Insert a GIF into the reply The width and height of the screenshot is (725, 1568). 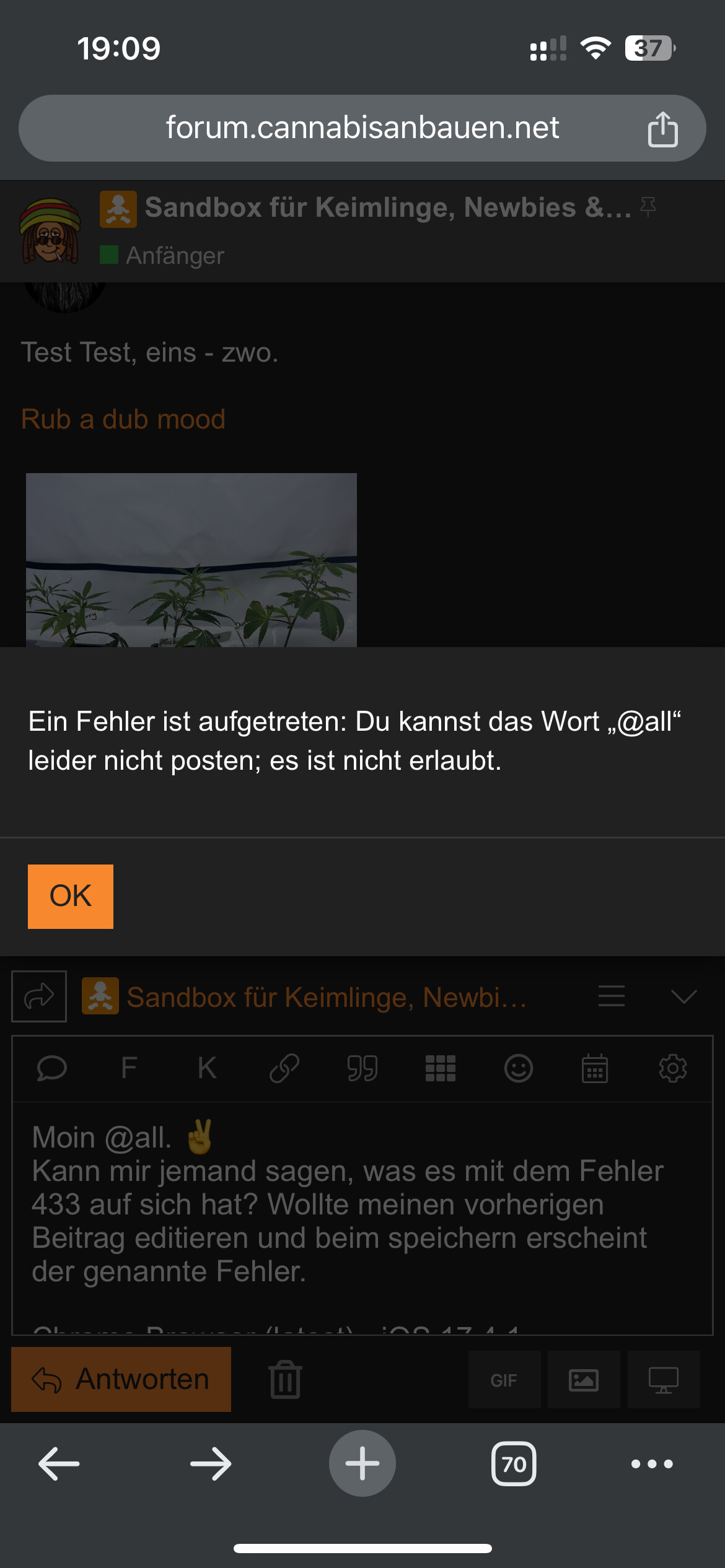tap(504, 1380)
